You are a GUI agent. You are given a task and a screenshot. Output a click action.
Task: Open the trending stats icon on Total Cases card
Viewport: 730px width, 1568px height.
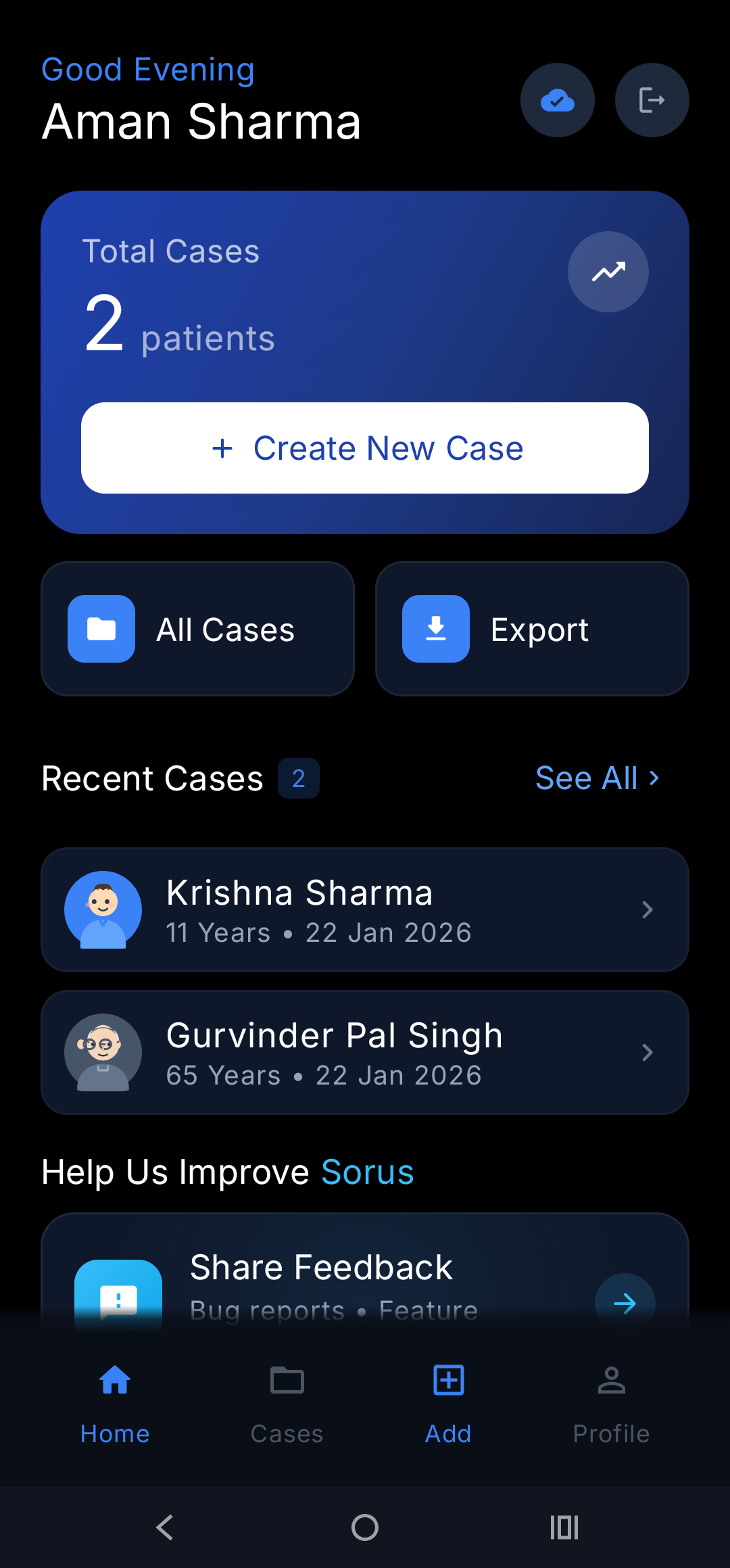[x=608, y=271]
